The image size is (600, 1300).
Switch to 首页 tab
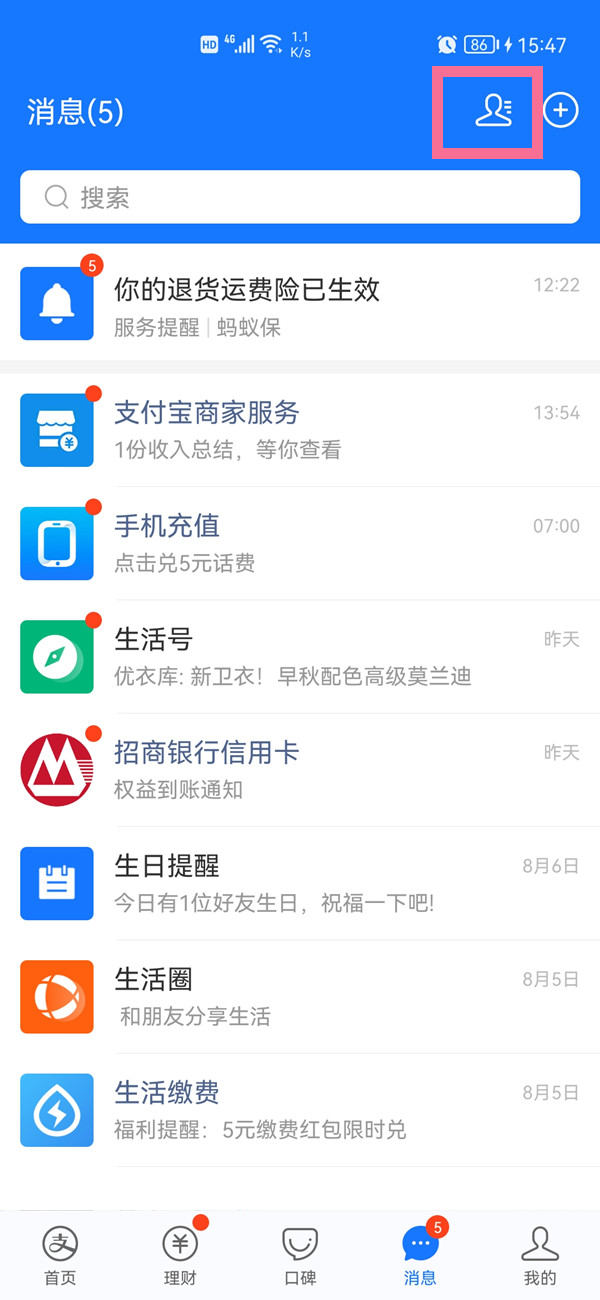point(60,1256)
